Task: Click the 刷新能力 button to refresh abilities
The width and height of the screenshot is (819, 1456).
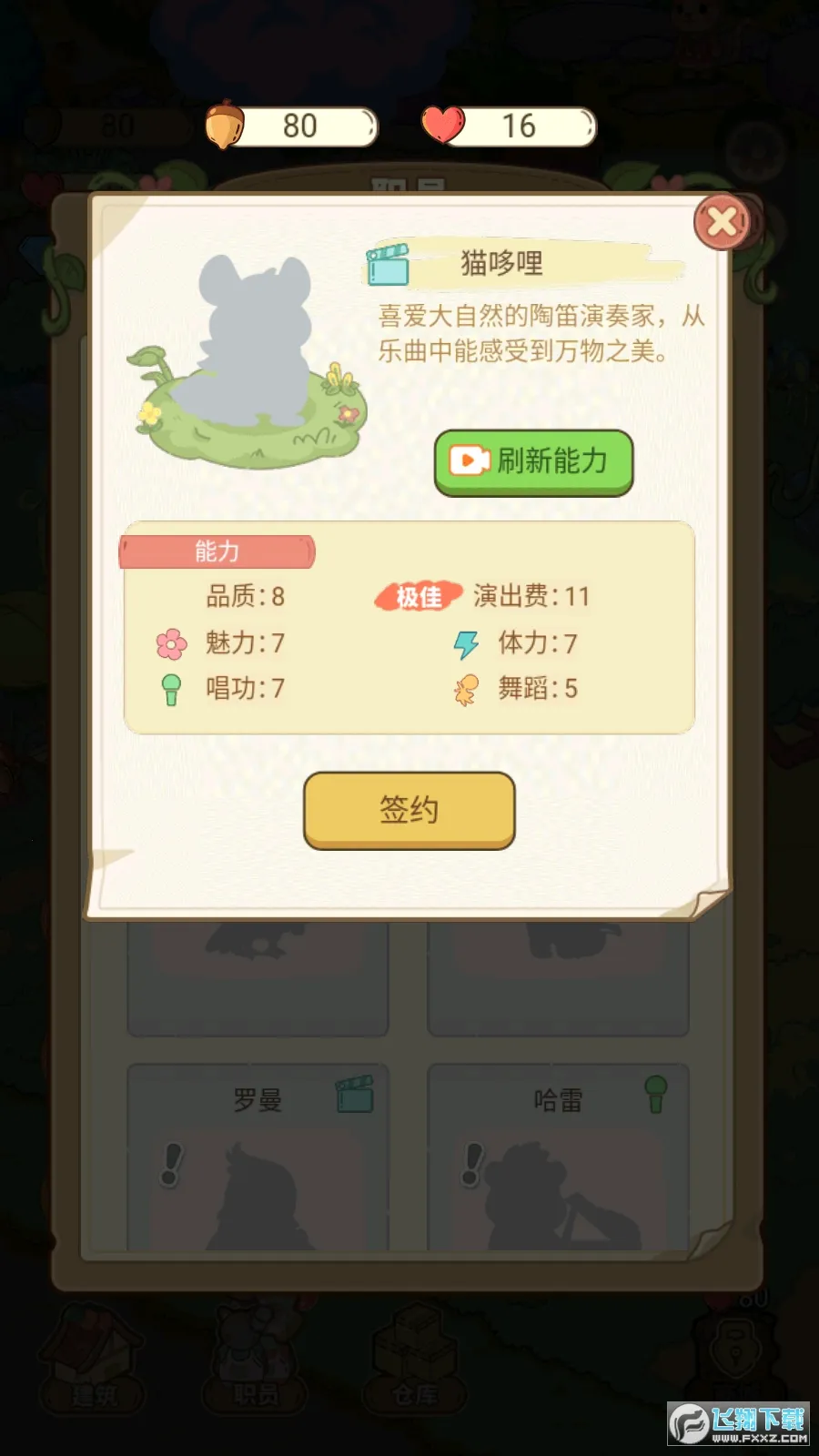Action: click(x=533, y=461)
